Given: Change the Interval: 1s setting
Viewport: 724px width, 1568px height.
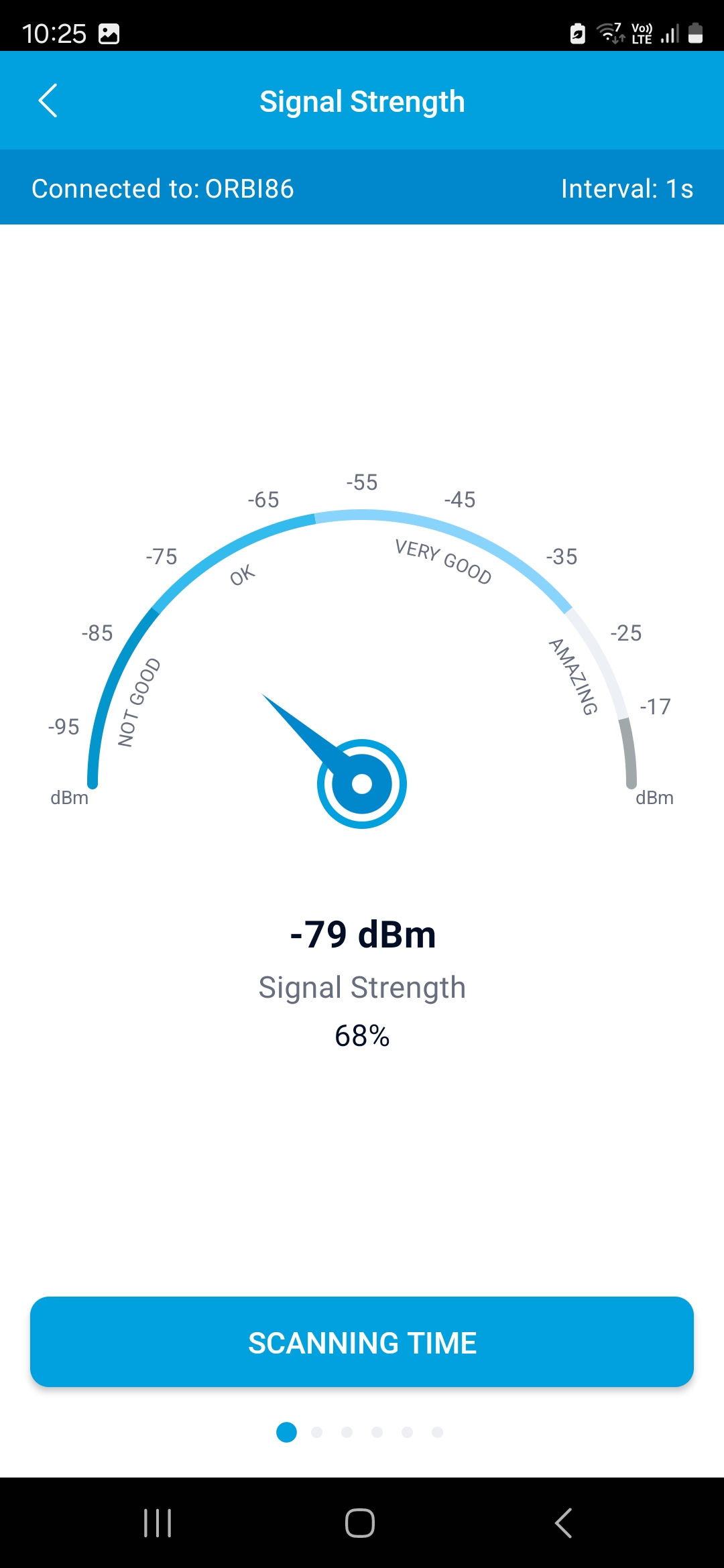Looking at the screenshot, I should click(626, 188).
